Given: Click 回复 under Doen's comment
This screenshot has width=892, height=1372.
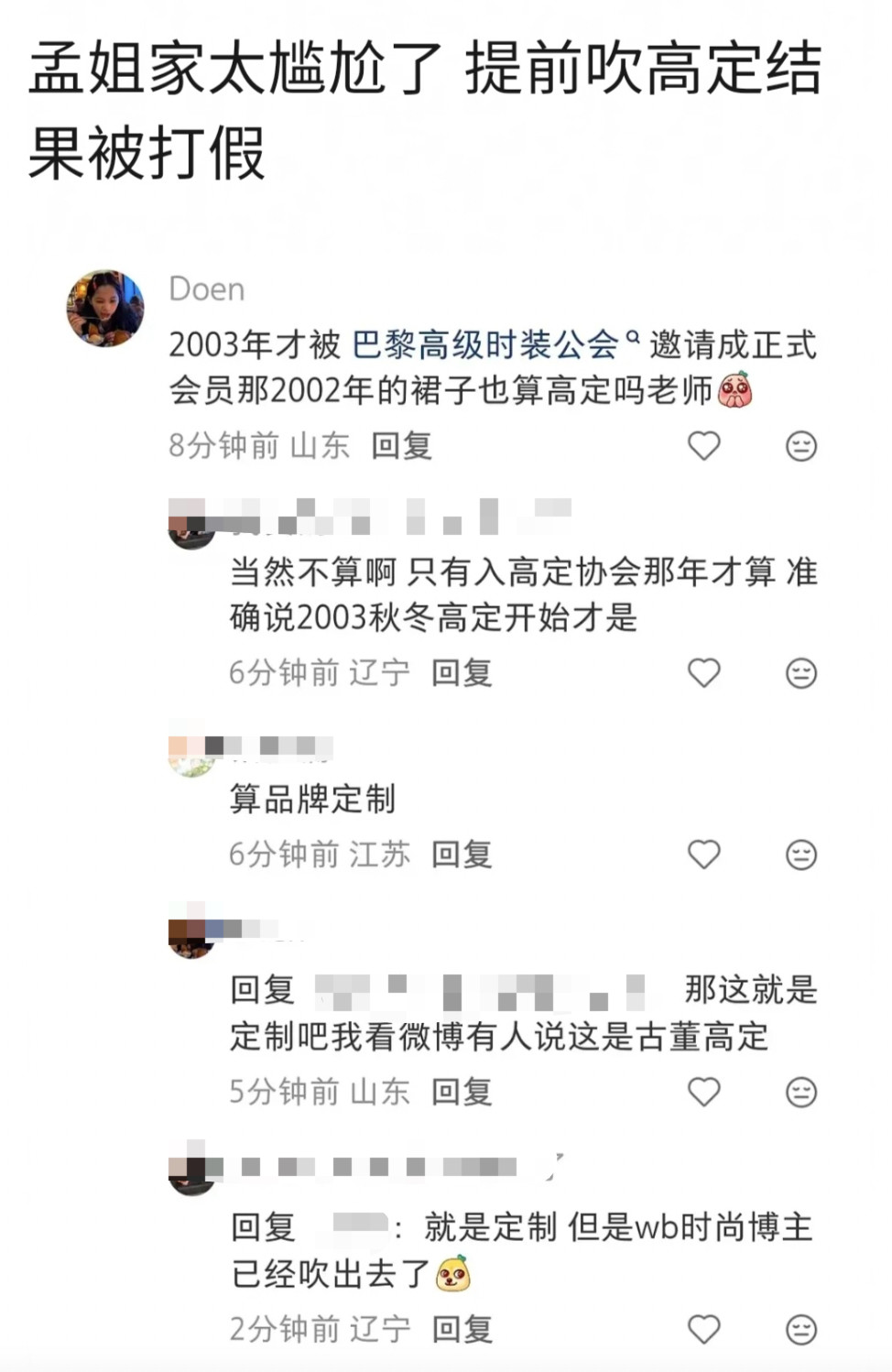Looking at the screenshot, I should point(400,448).
